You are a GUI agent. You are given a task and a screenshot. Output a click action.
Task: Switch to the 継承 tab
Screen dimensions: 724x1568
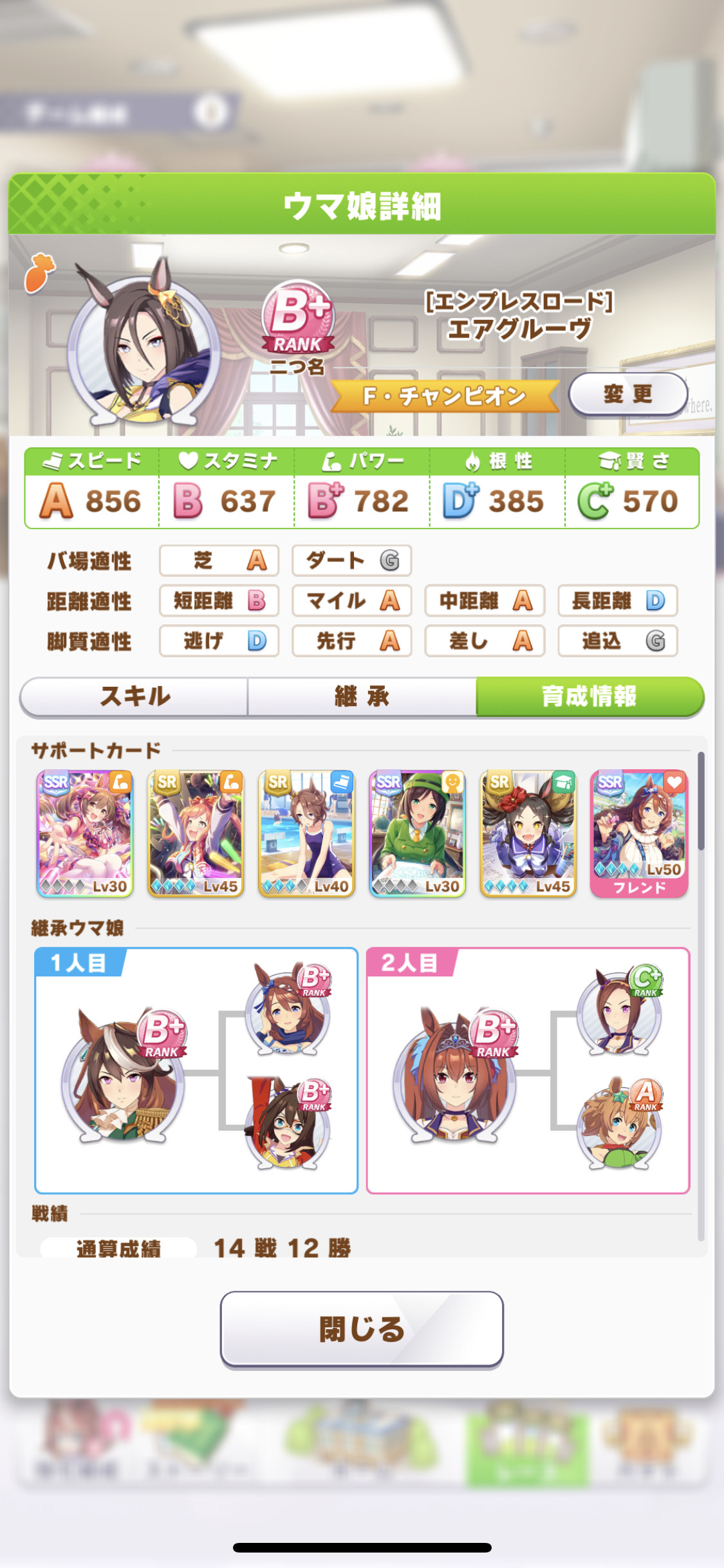point(362,696)
